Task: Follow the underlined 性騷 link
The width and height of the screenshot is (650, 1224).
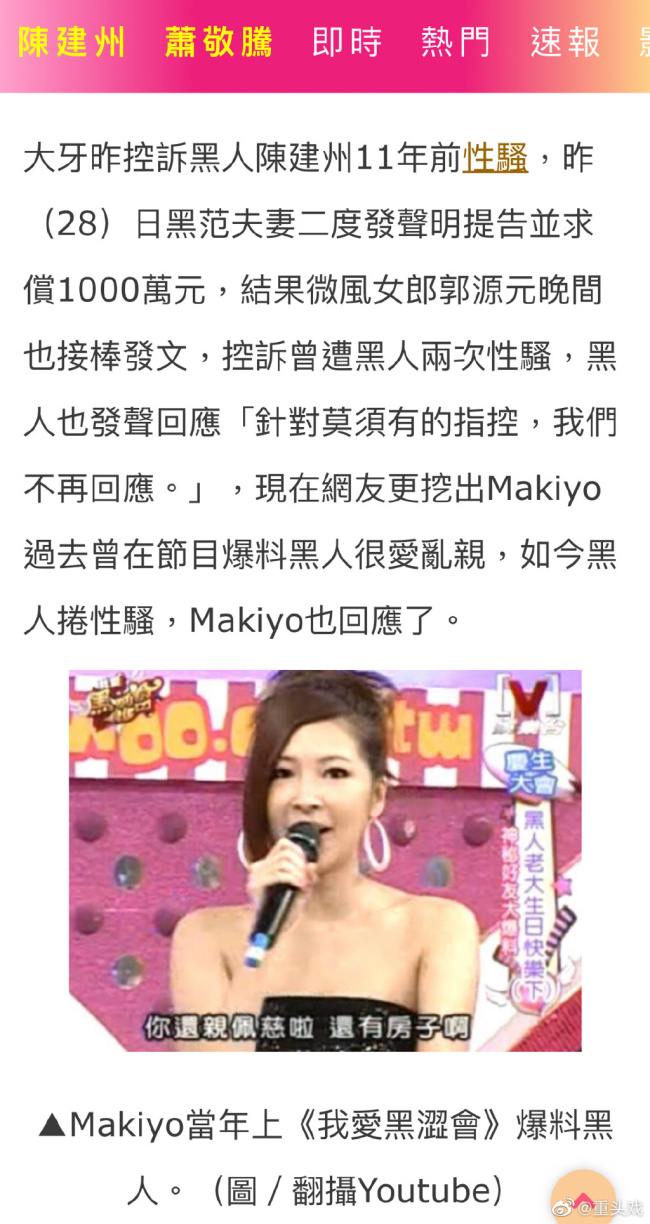Action: pos(495,158)
